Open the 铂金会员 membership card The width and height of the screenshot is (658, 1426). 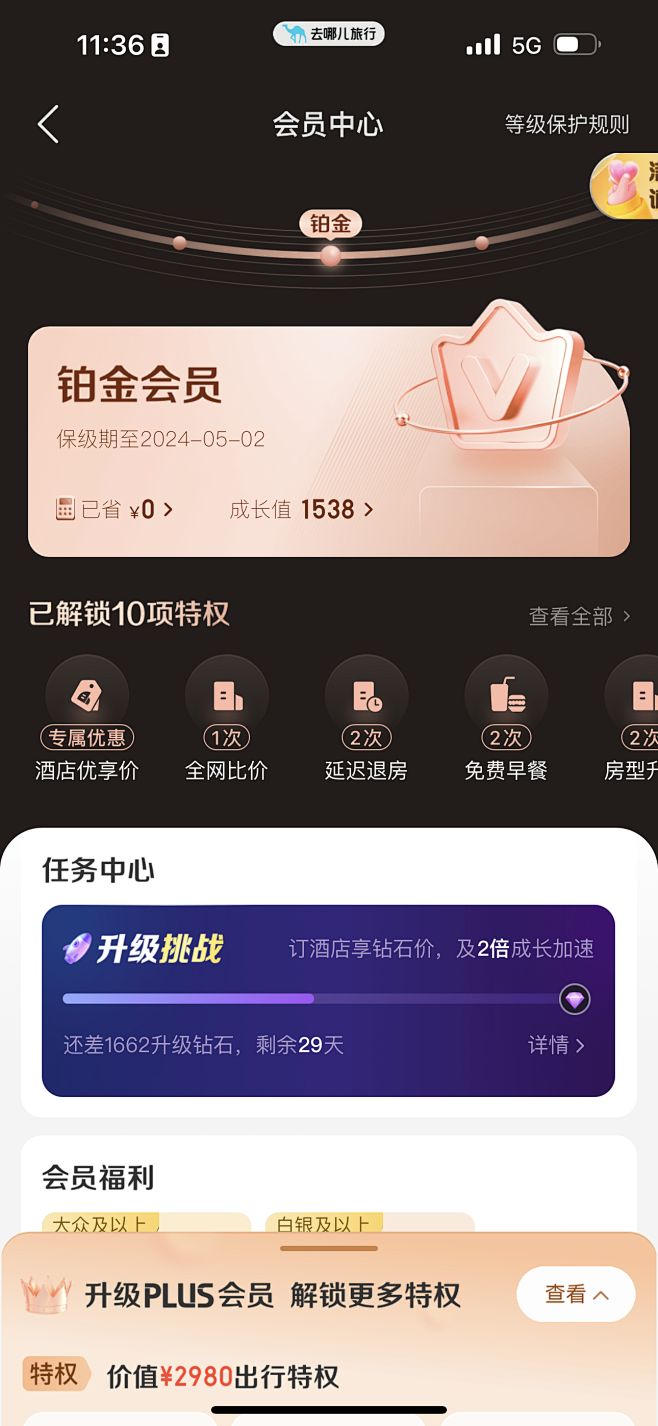pos(329,440)
